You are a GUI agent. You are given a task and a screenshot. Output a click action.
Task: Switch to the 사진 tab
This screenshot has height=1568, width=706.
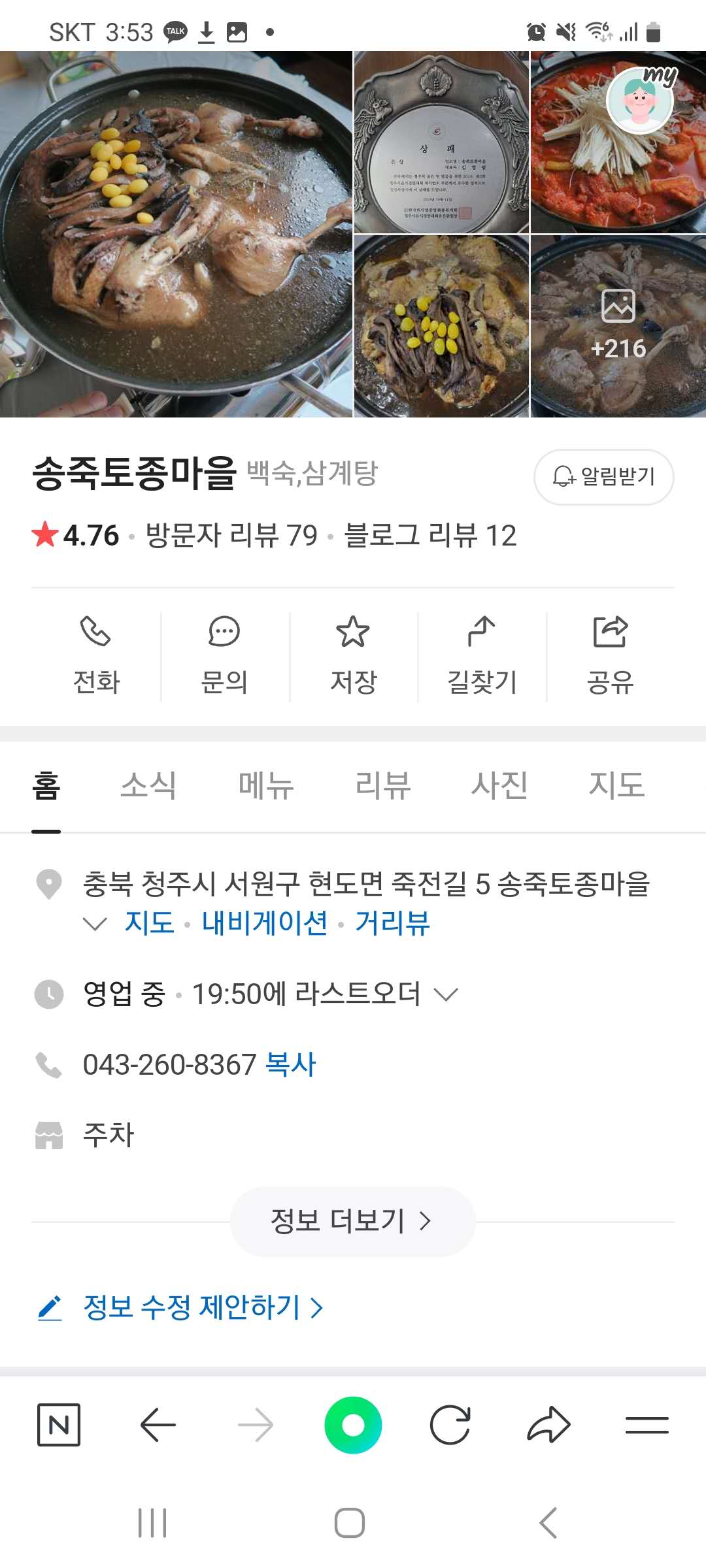[499, 786]
